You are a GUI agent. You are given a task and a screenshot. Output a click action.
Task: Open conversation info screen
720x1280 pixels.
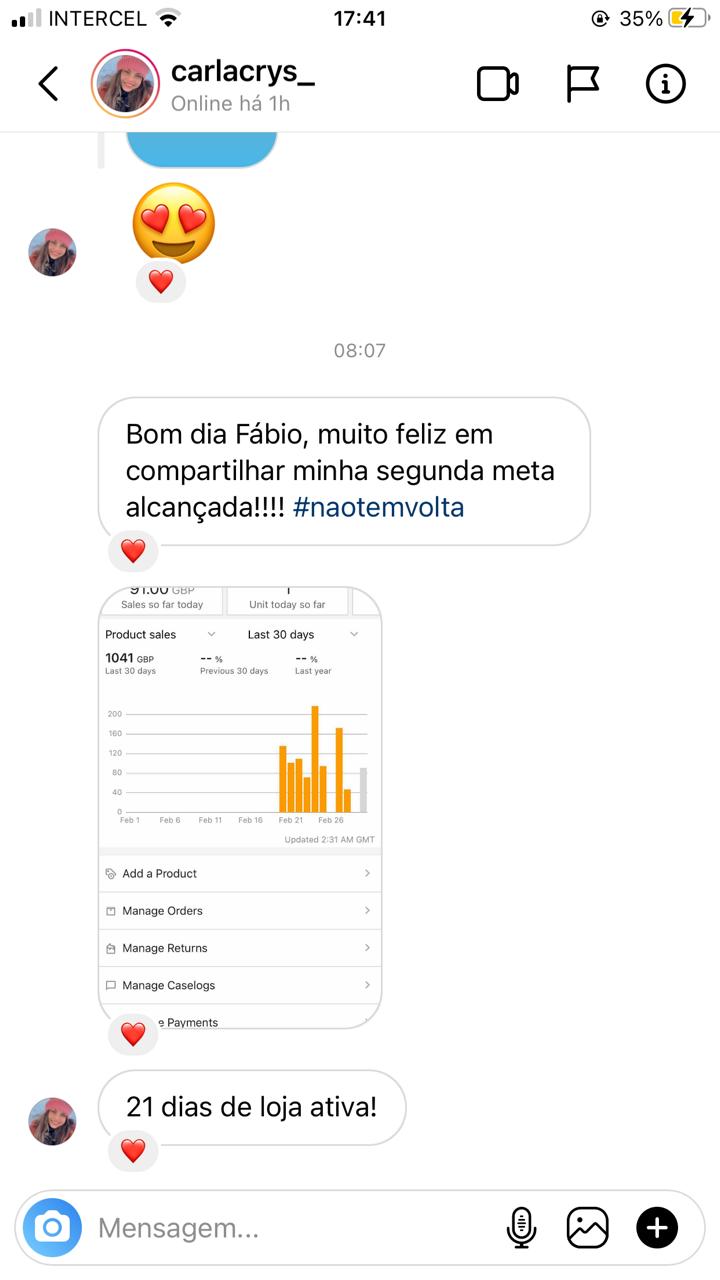point(664,84)
